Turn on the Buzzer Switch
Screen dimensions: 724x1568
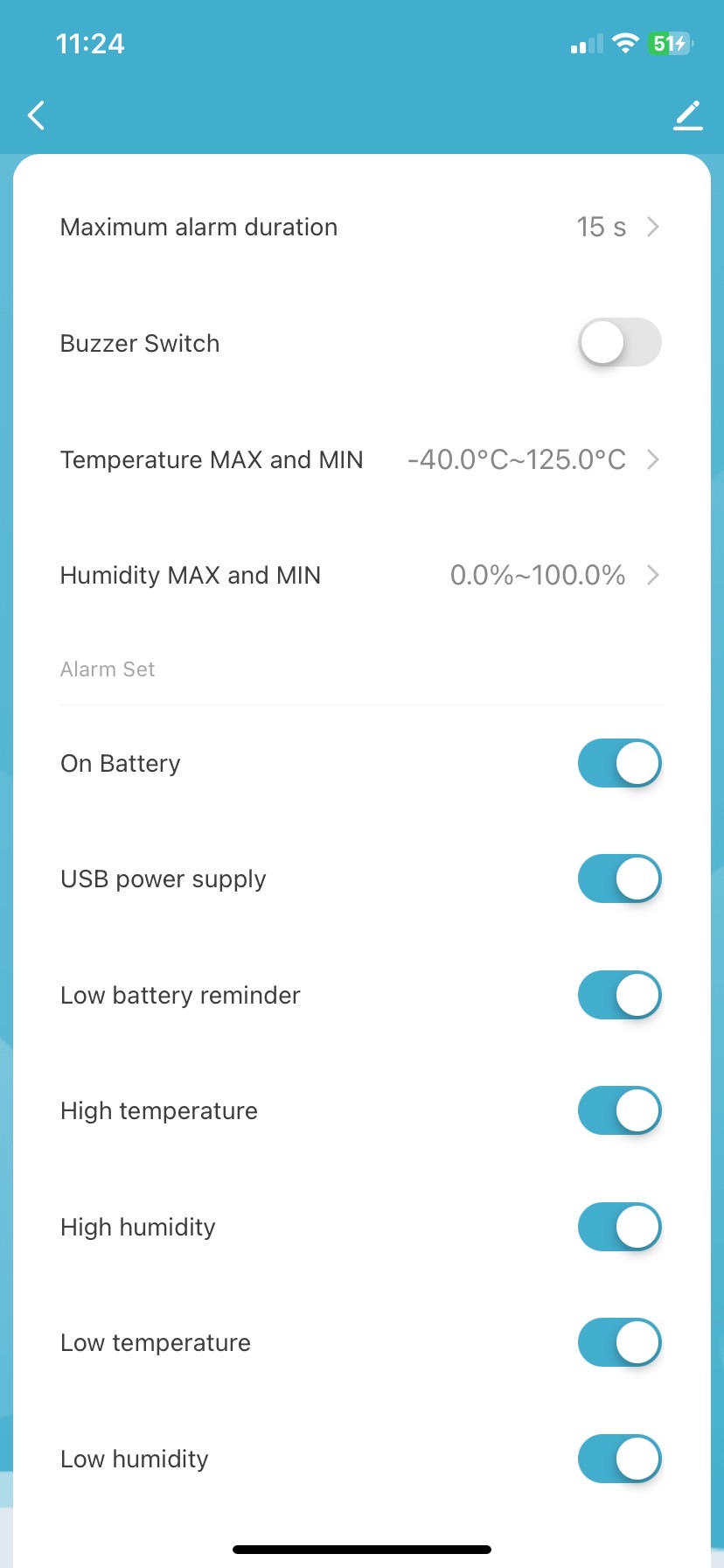pos(619,342)
